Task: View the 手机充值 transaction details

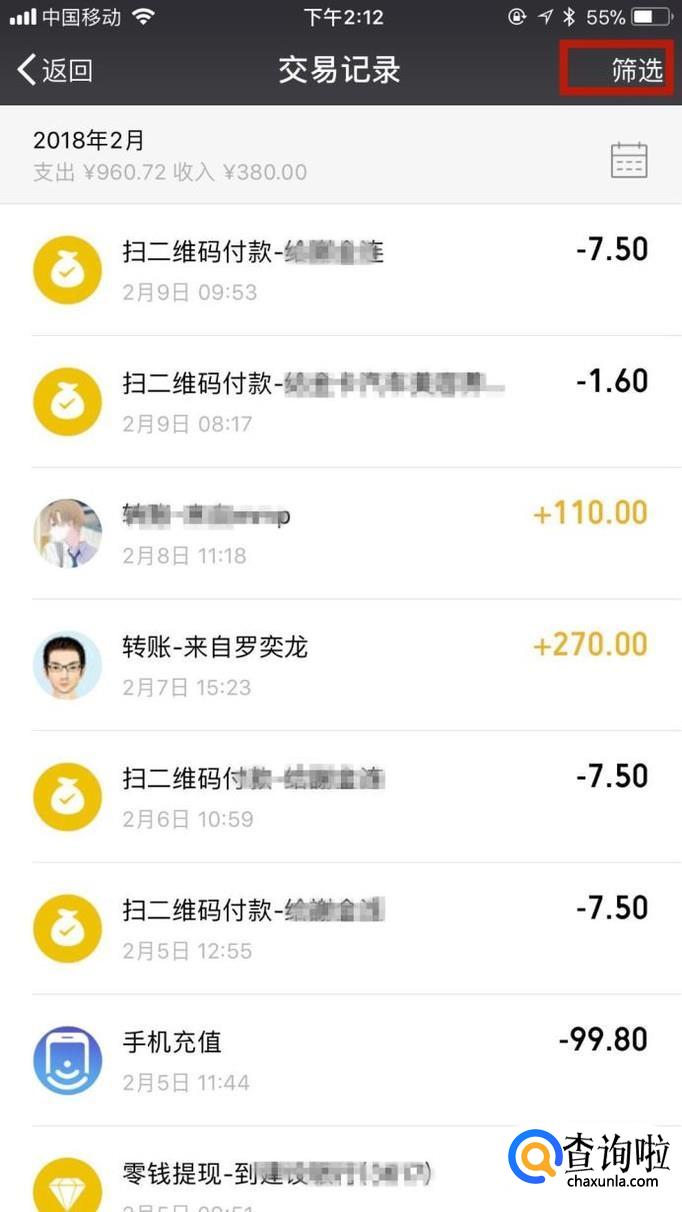Action: pyautogui.click(x=340, y=1060)
